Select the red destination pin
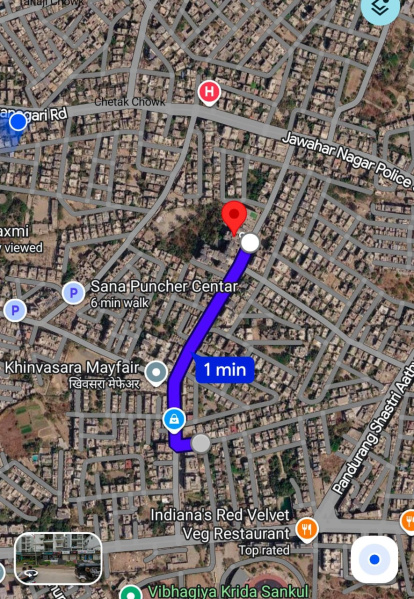This screenshot has height=599, width=414. click(x=234, y=219)
